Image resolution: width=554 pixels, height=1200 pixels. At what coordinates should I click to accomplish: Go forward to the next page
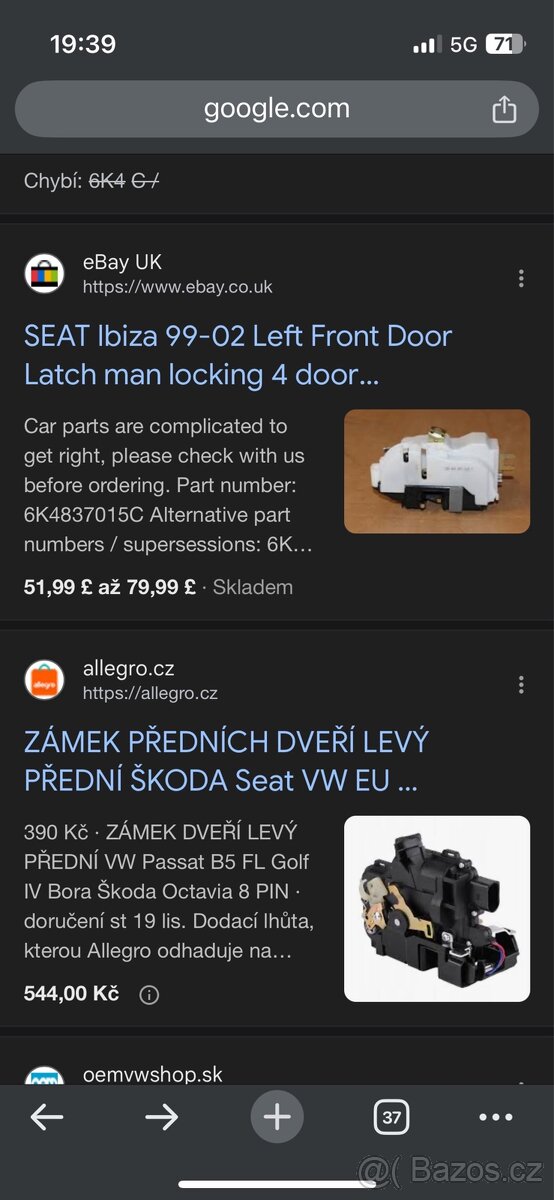161,1117
